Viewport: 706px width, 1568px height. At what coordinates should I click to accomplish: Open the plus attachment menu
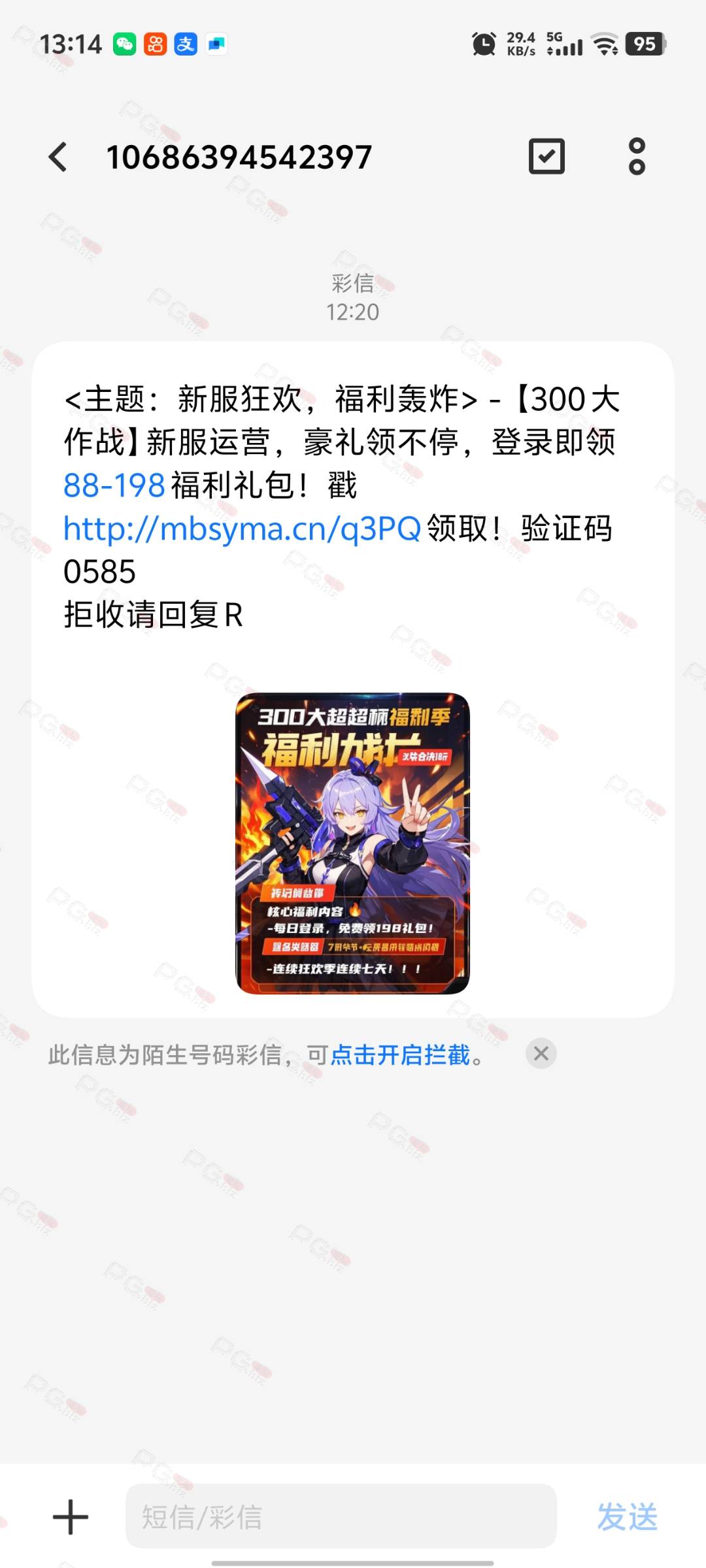[71, 1516]
